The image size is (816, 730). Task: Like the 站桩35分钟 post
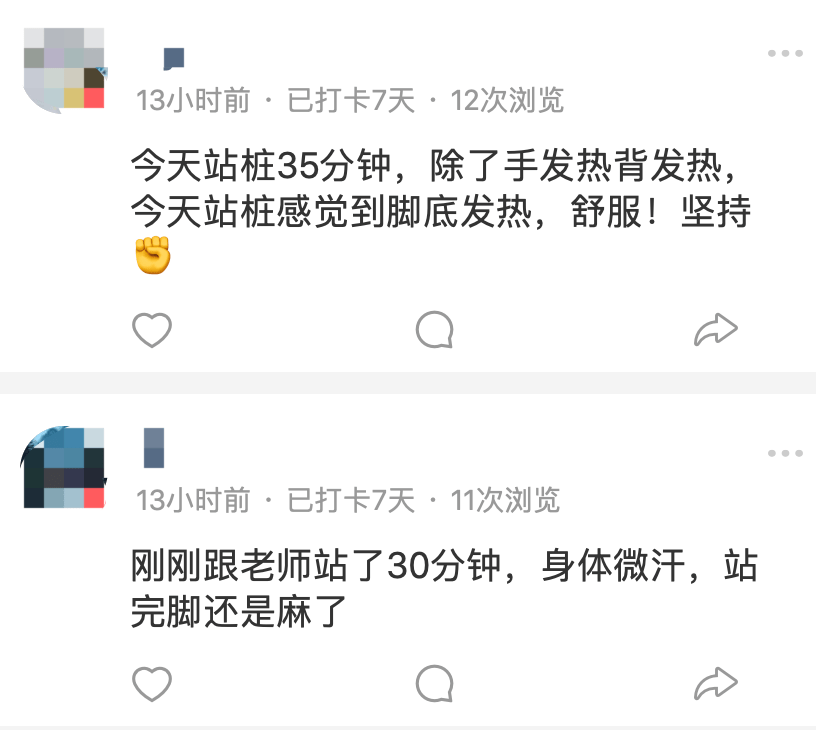point(152,330)
